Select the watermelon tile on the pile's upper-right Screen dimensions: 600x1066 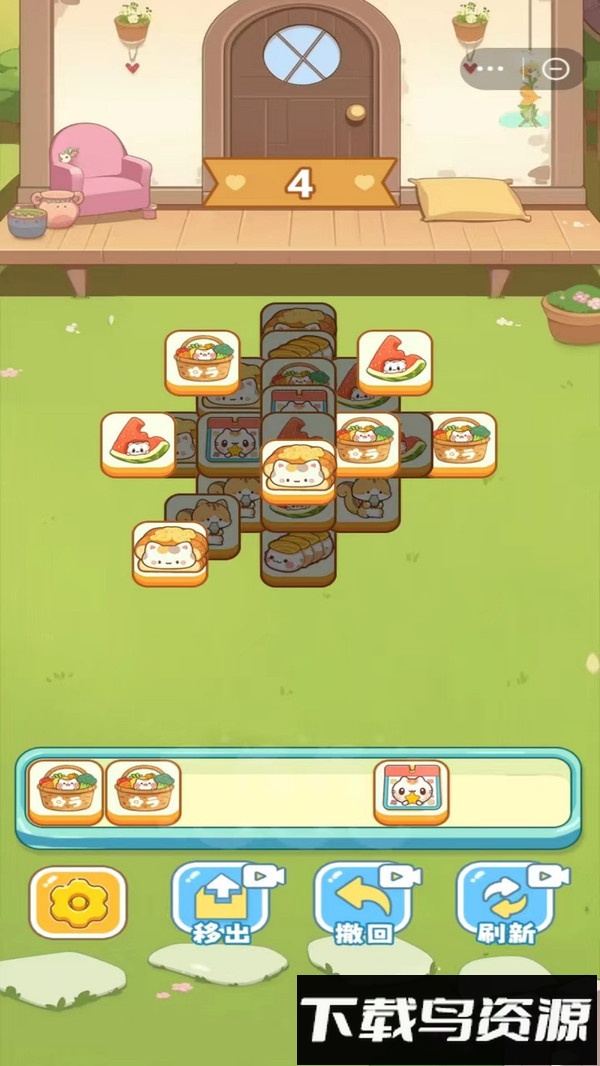click(394, 362)
